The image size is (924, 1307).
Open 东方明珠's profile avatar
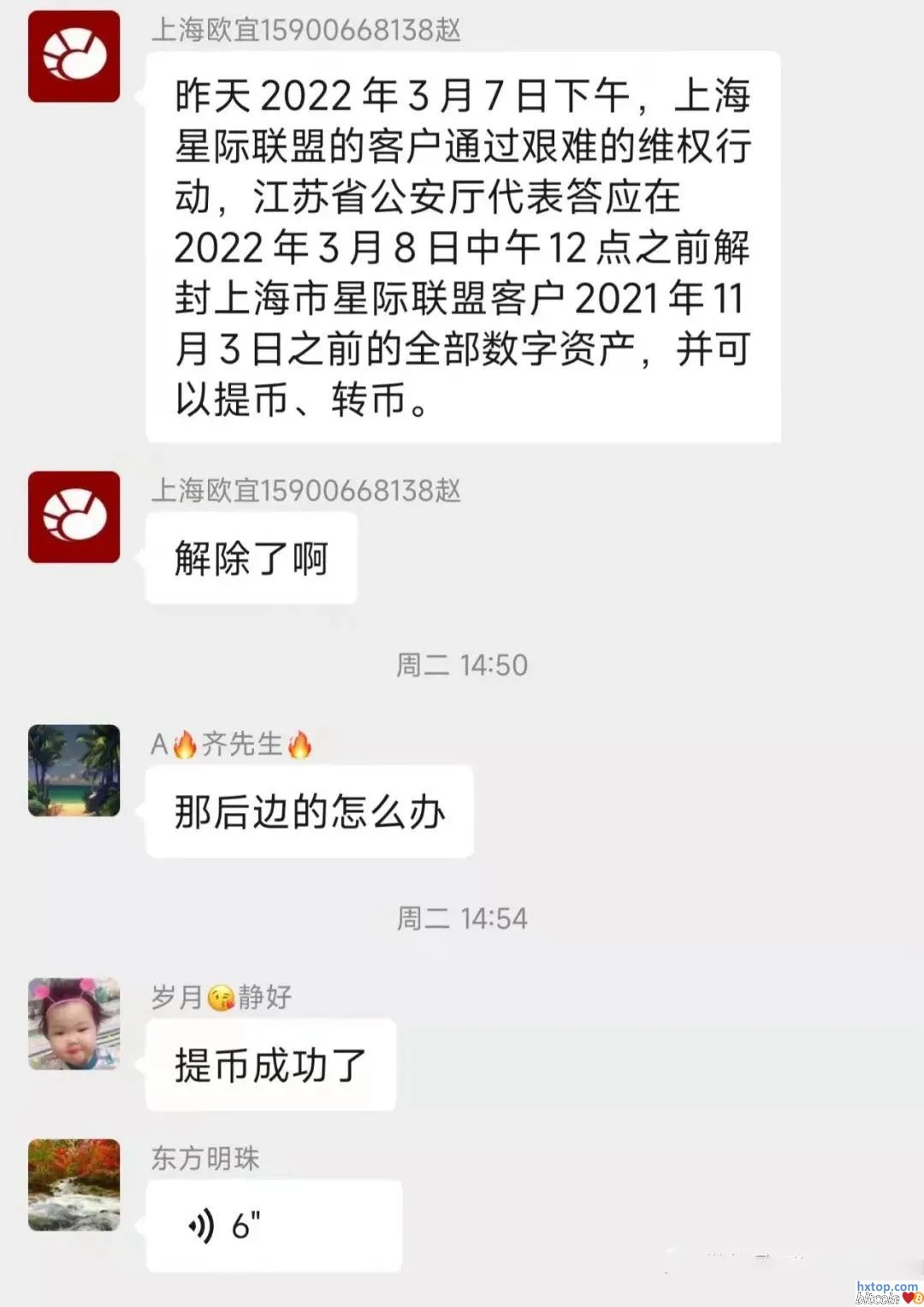pyautogui.click(x=74, y=1185)
